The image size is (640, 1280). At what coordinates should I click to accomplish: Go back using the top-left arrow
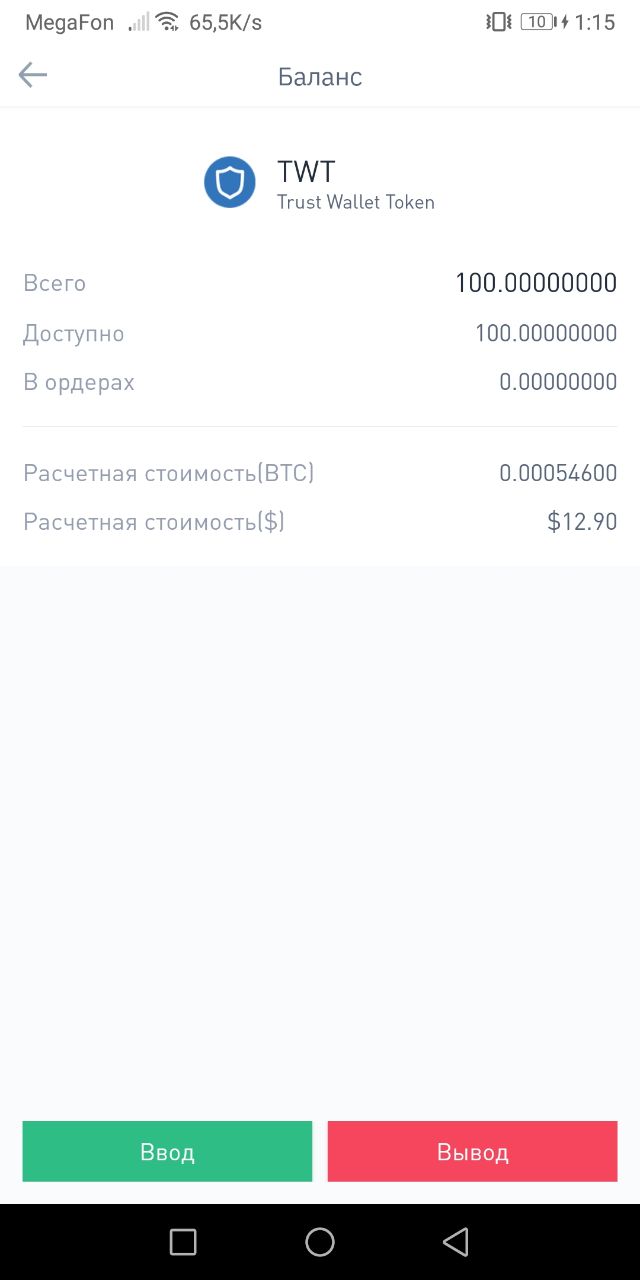tap(33, 75)
